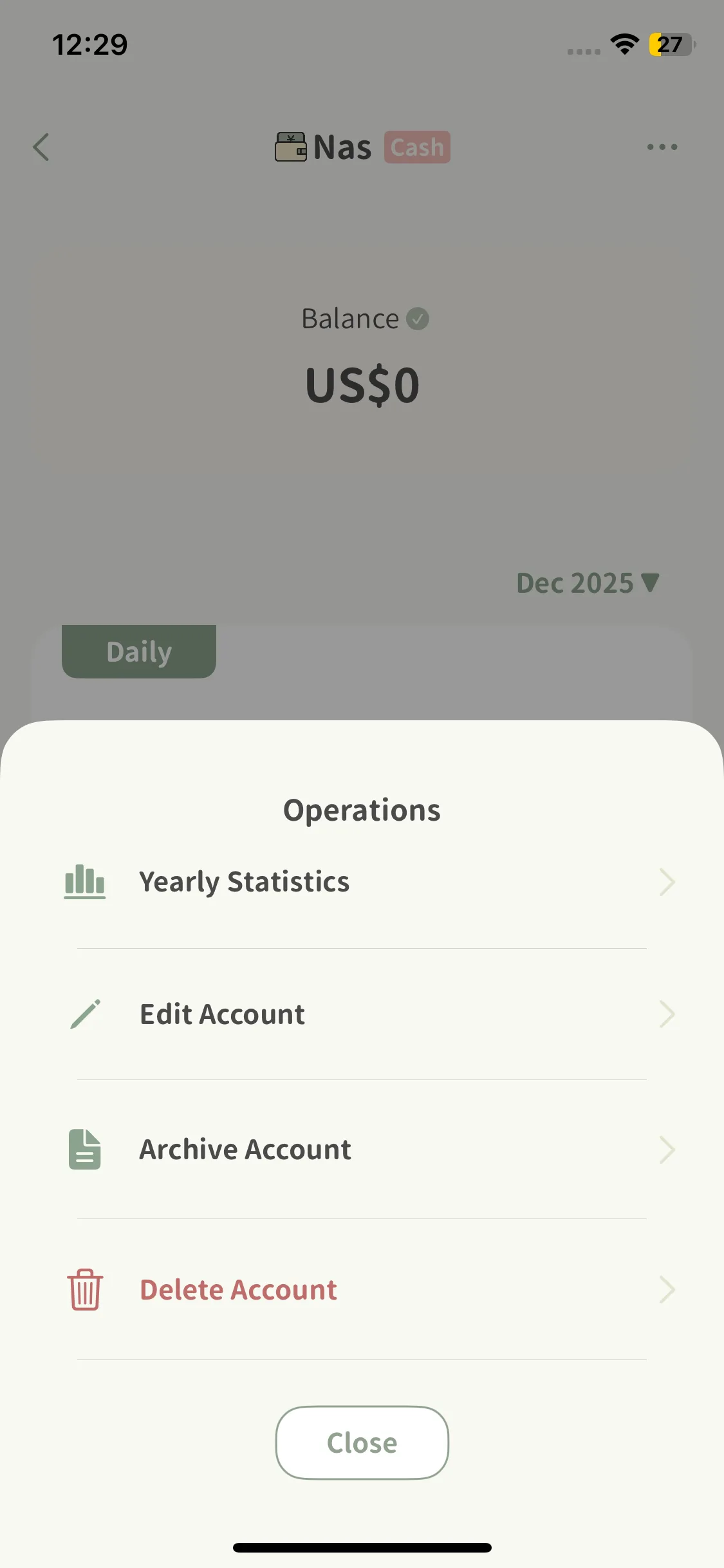The height and width of the screenshot is (1568, 724).
Task: Choose Archive Account
Action: [x=362, y=1150]
